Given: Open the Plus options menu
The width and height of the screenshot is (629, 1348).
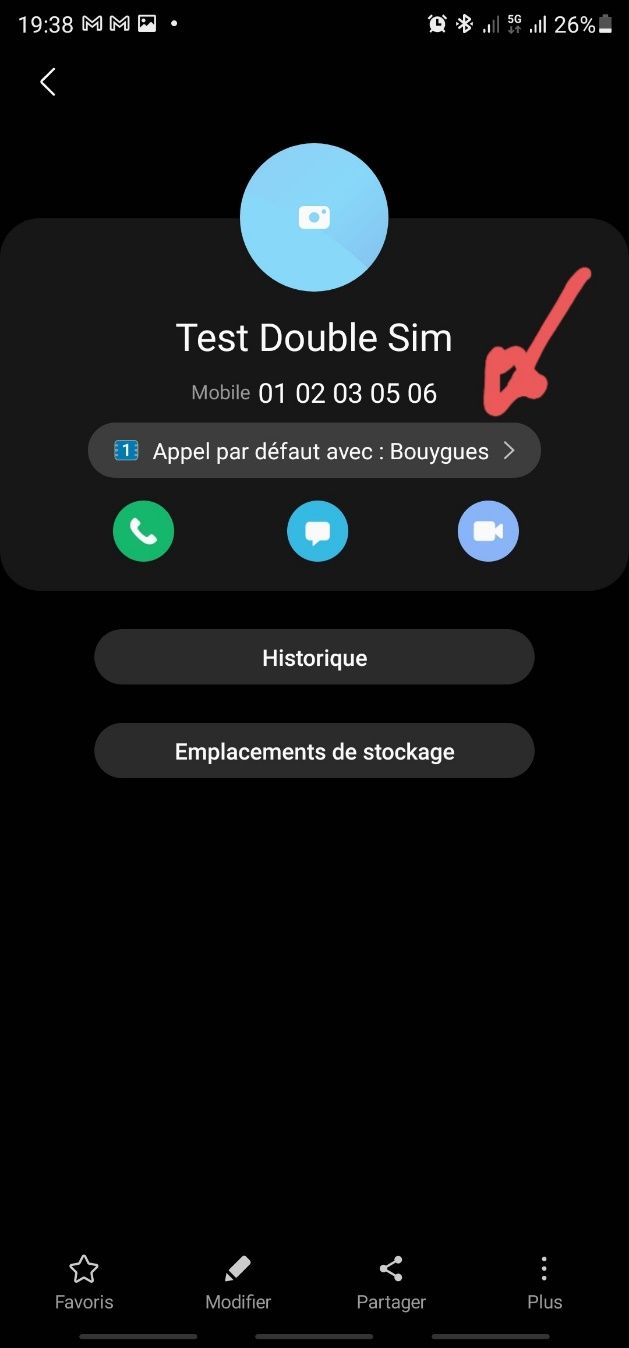Looking at the screenshot, I should (x=544, y=1283).
